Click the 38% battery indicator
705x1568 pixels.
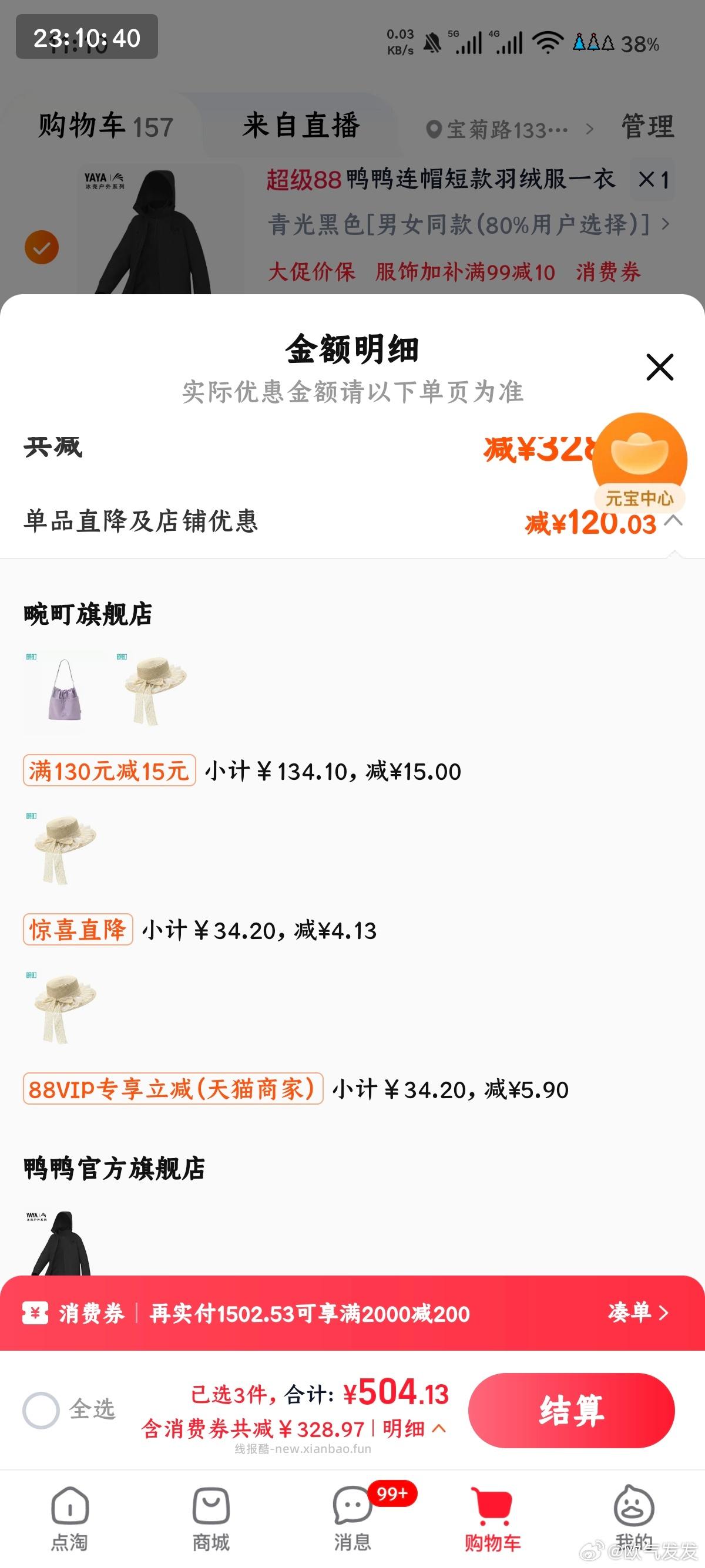[639, 43]
